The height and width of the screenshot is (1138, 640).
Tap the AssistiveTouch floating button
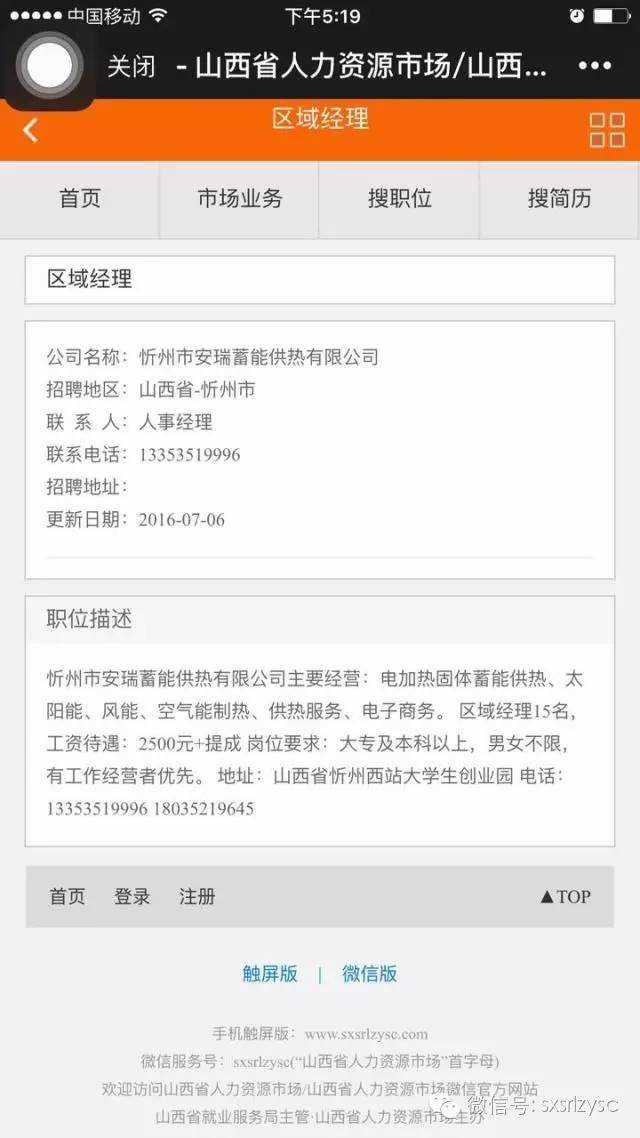pos(49,64)
